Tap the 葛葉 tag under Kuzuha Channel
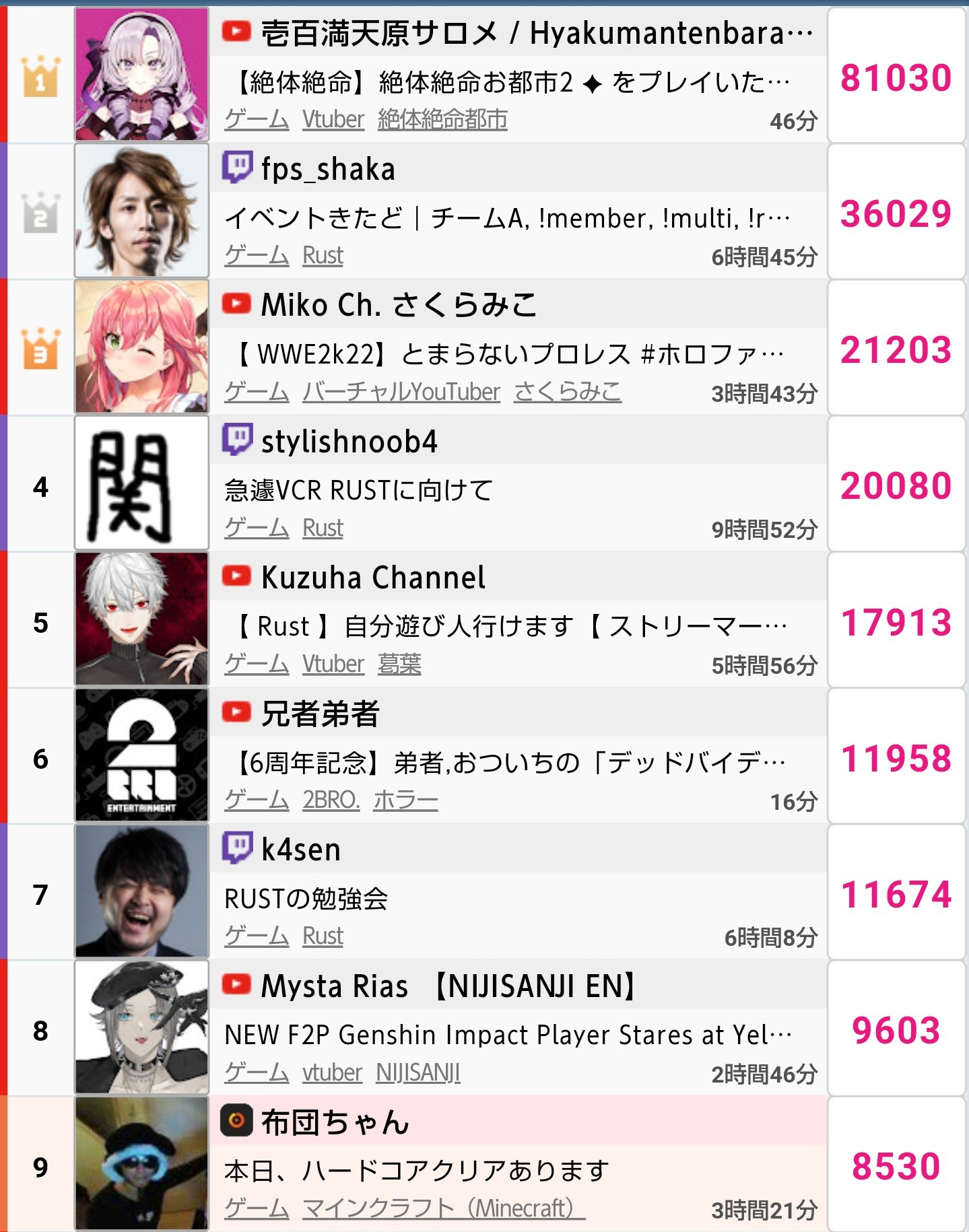The height and width of the screenshot is (1232, 969). pos(399,664)
